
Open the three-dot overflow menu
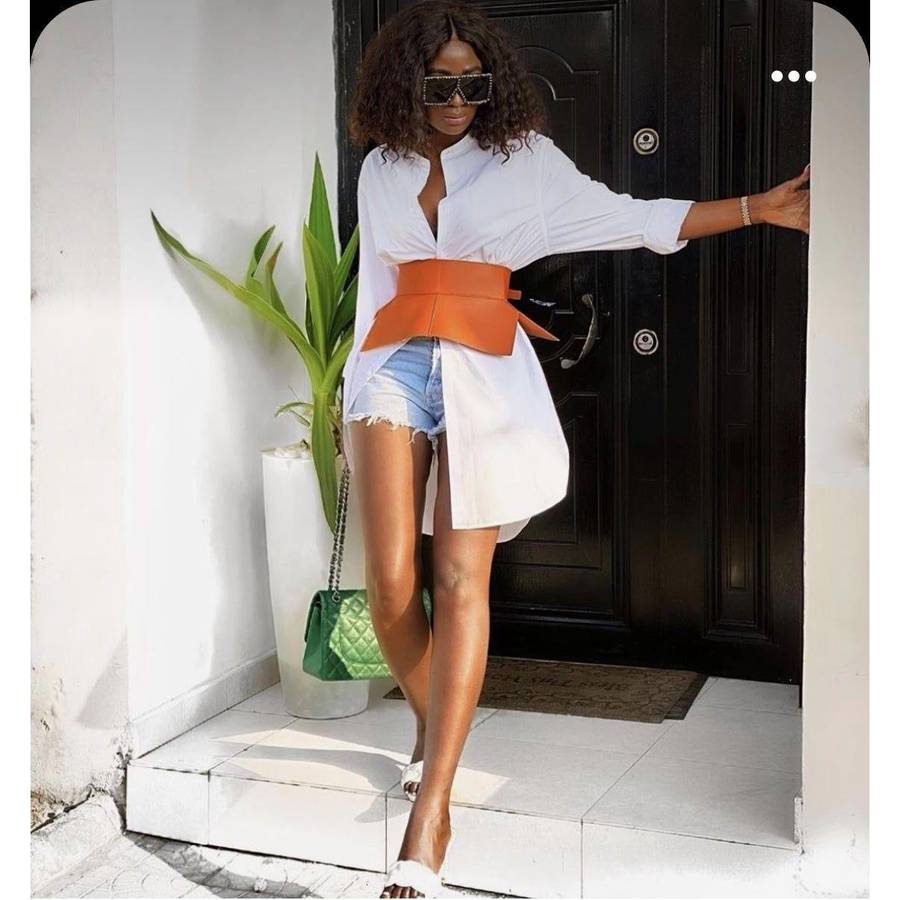(x=793, y=76)
